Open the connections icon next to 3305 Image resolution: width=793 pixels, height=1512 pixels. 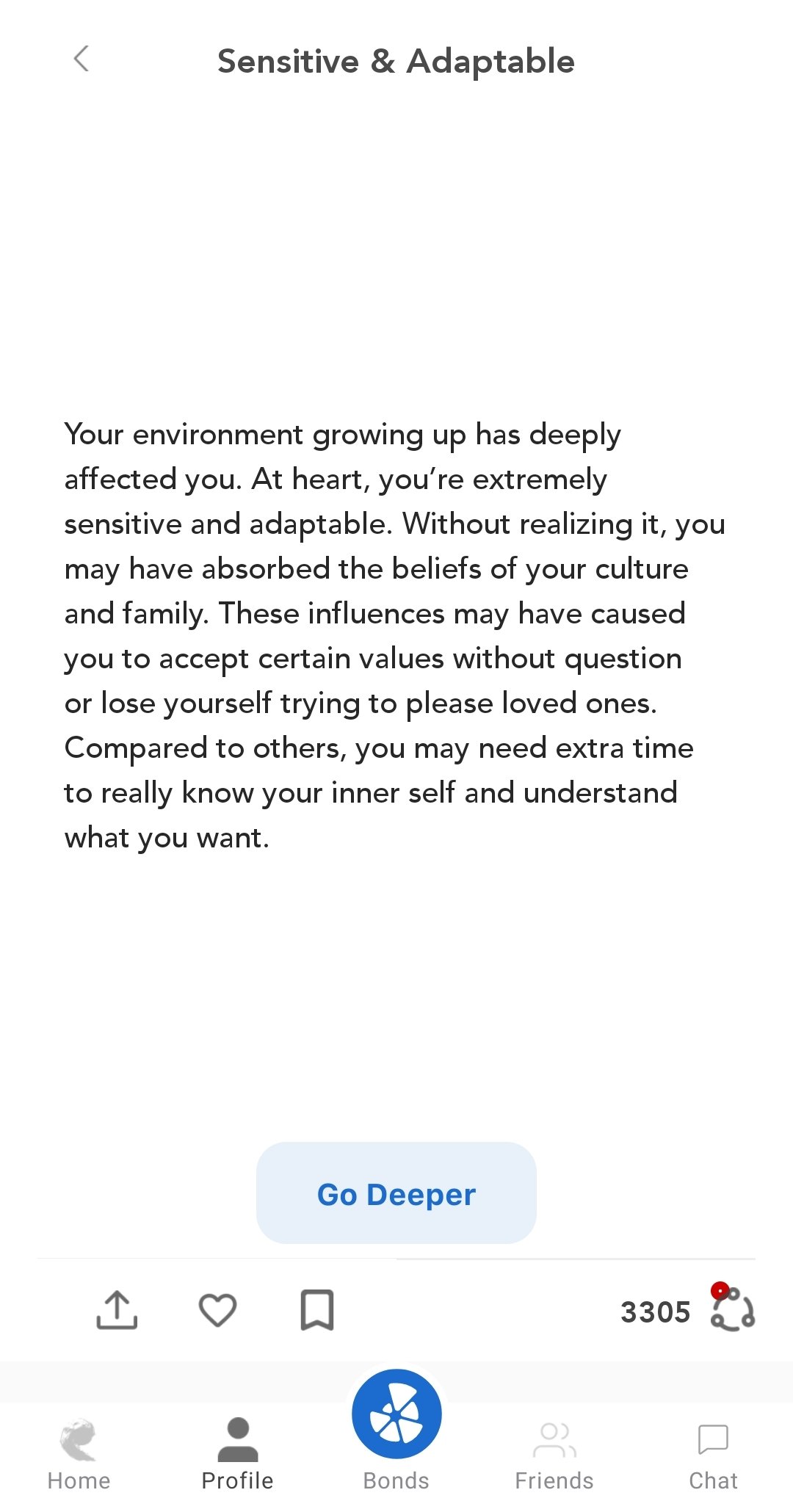(732, 1309)
